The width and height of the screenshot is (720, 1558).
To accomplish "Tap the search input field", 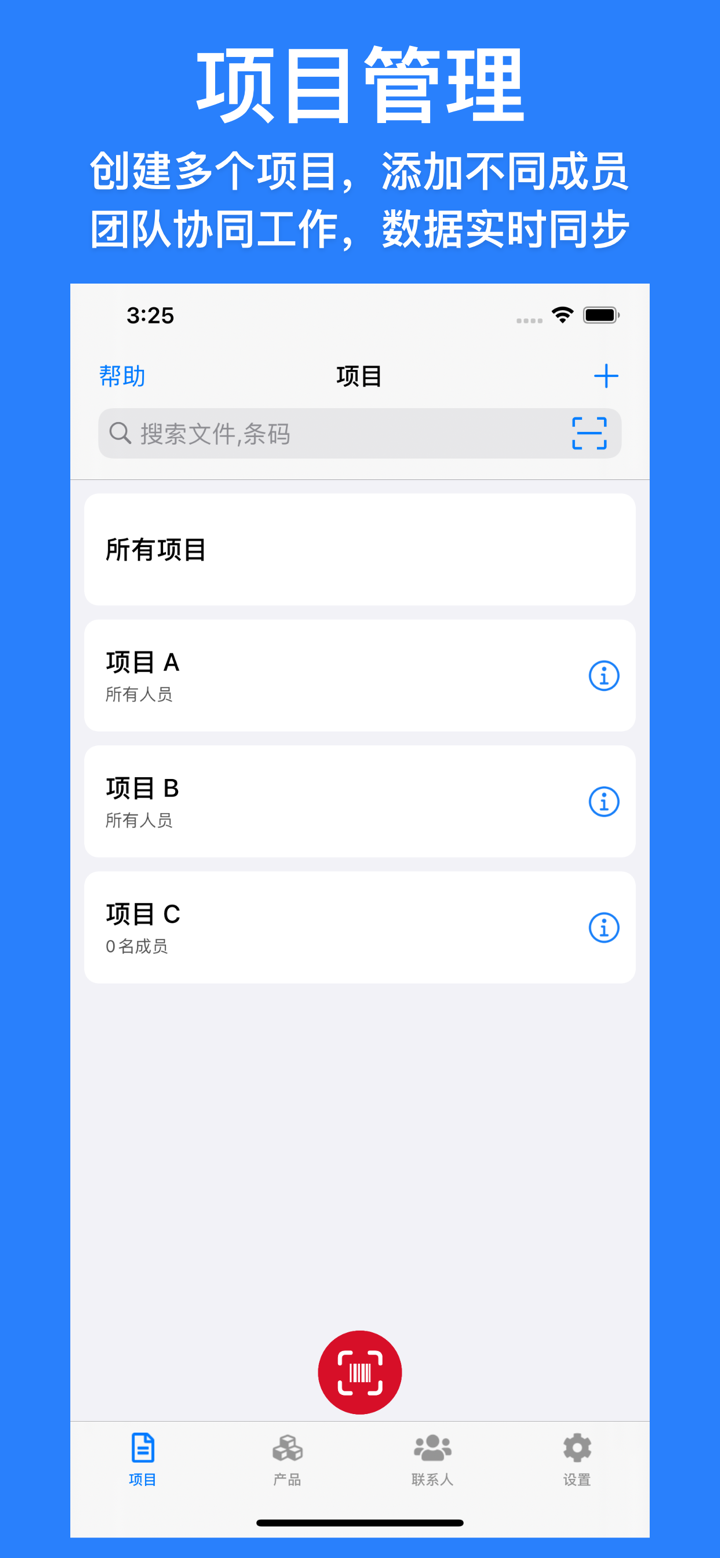I will click(x=300, y=433).
